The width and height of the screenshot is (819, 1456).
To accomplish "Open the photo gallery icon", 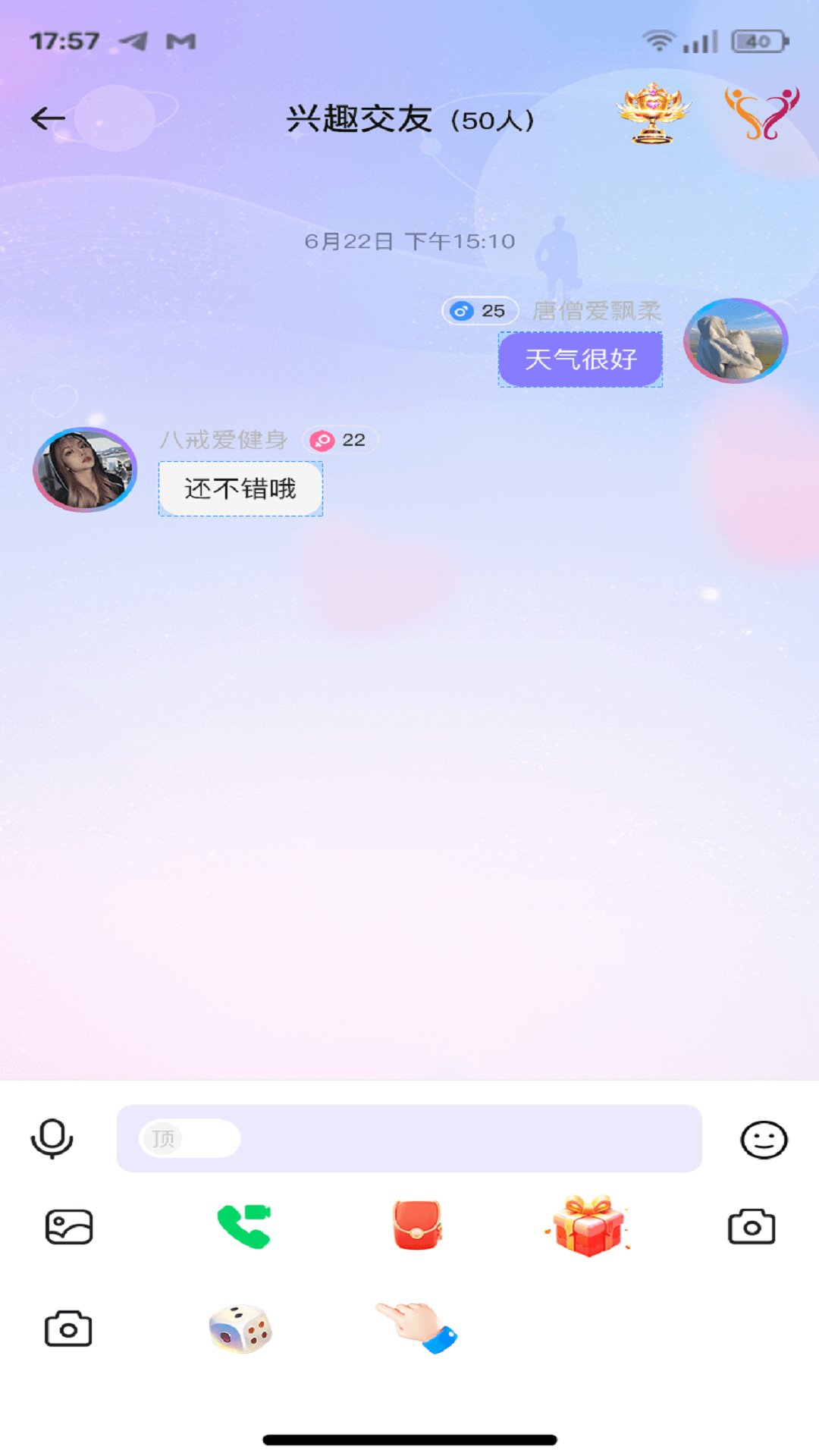I will (67, 1225).
